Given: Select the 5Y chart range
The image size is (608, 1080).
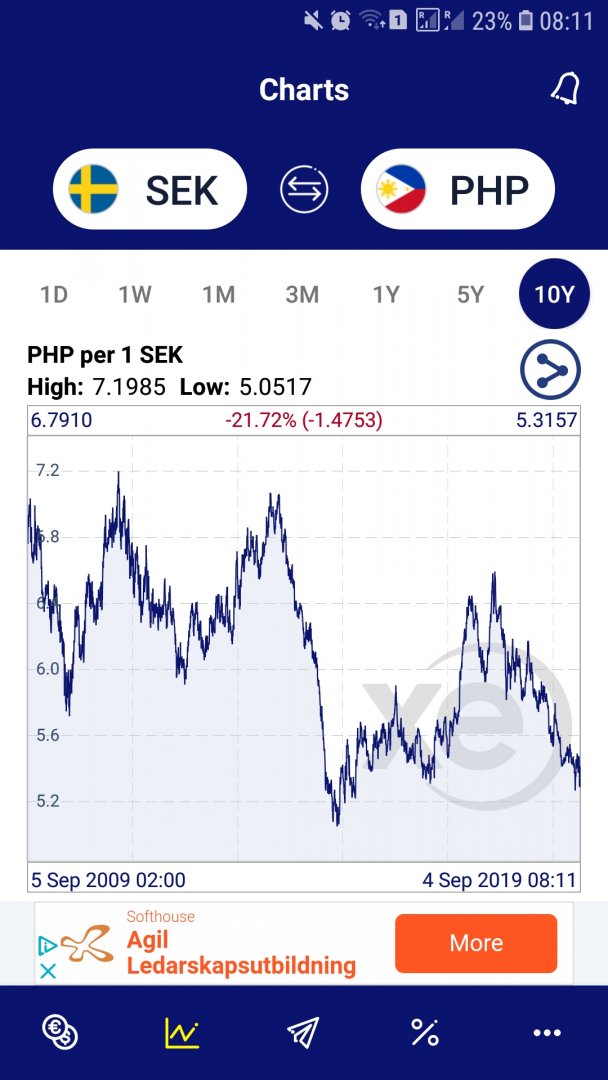Looking at the screenshot, I should tap(470, 294).
